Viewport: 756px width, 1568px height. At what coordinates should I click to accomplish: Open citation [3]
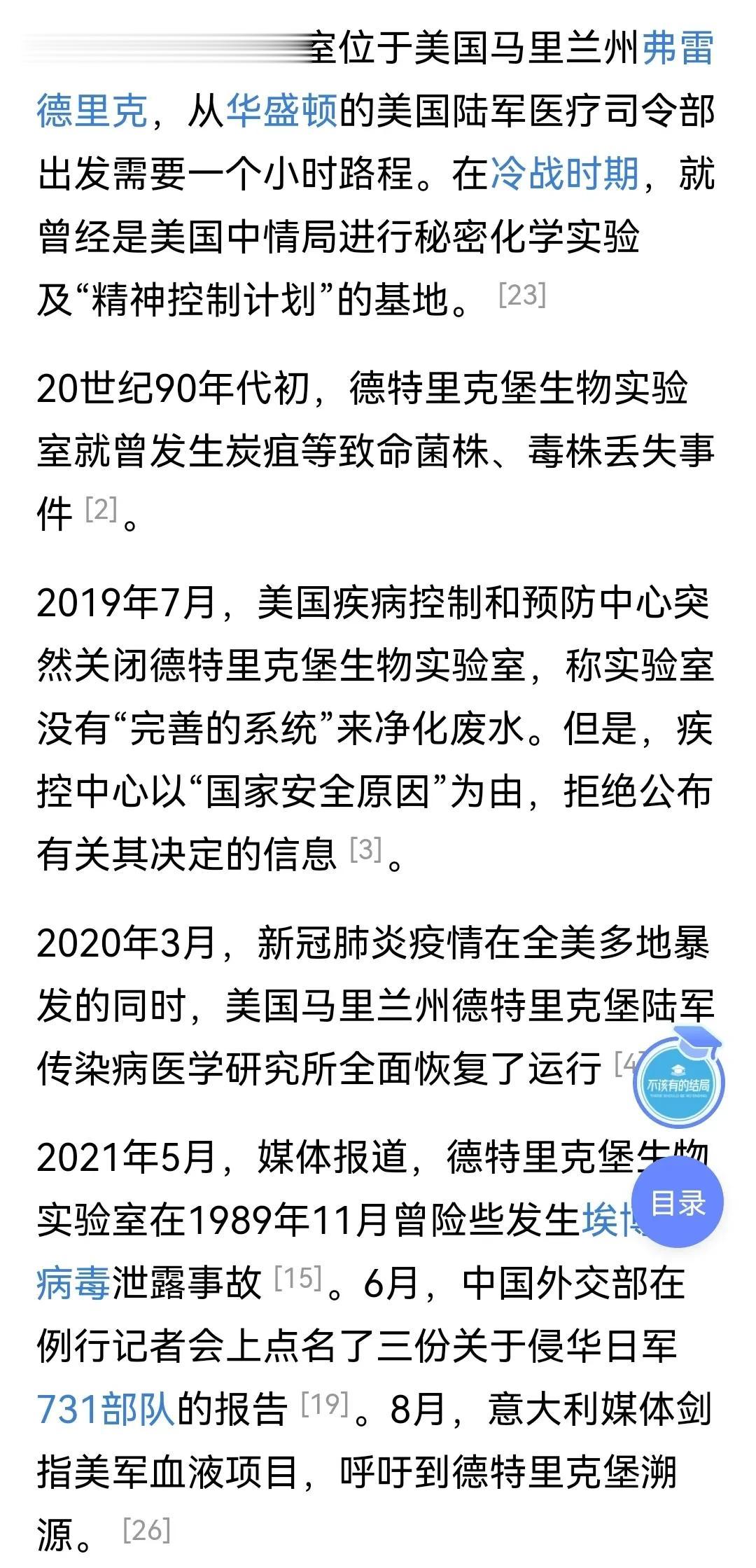point(365,849)
